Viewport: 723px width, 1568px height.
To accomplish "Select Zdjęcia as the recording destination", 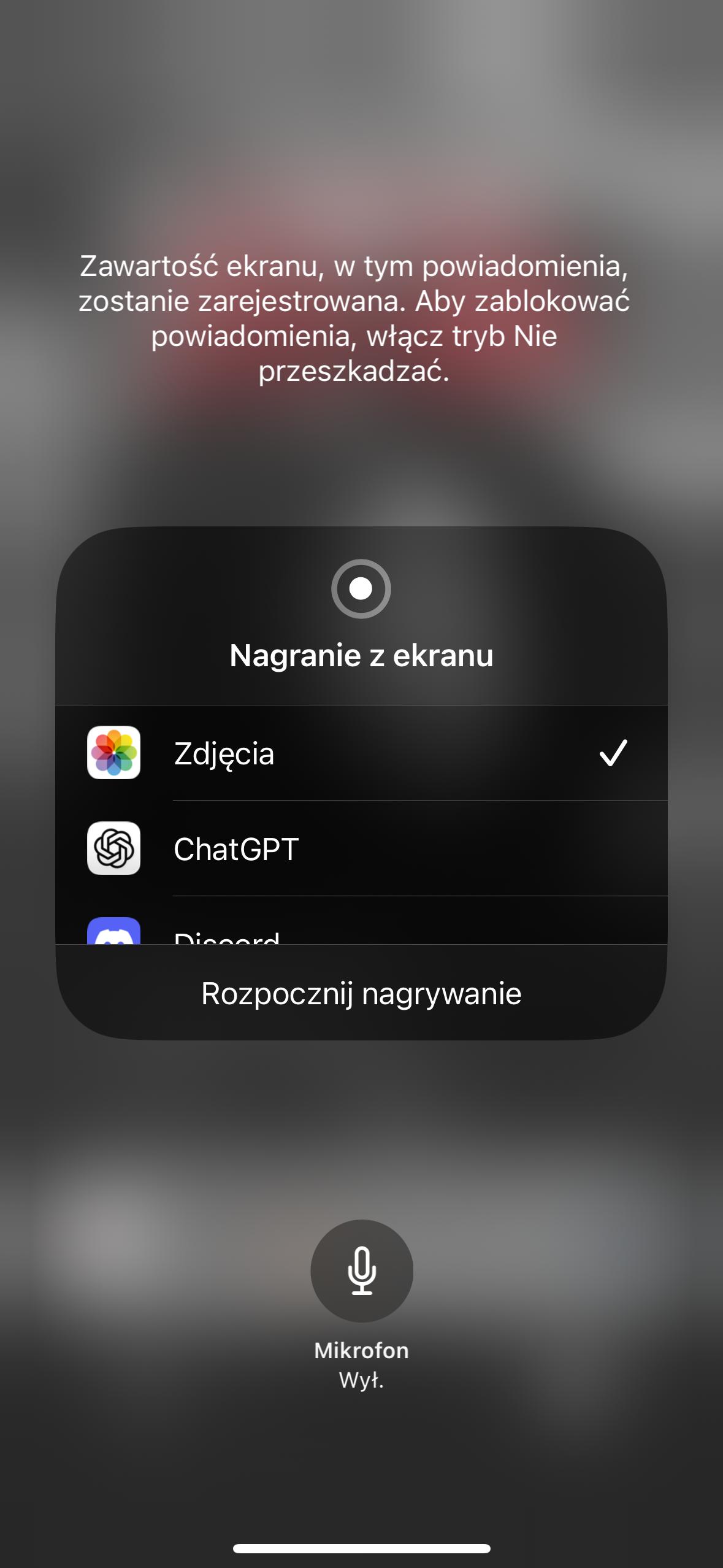I will (361, 753).
